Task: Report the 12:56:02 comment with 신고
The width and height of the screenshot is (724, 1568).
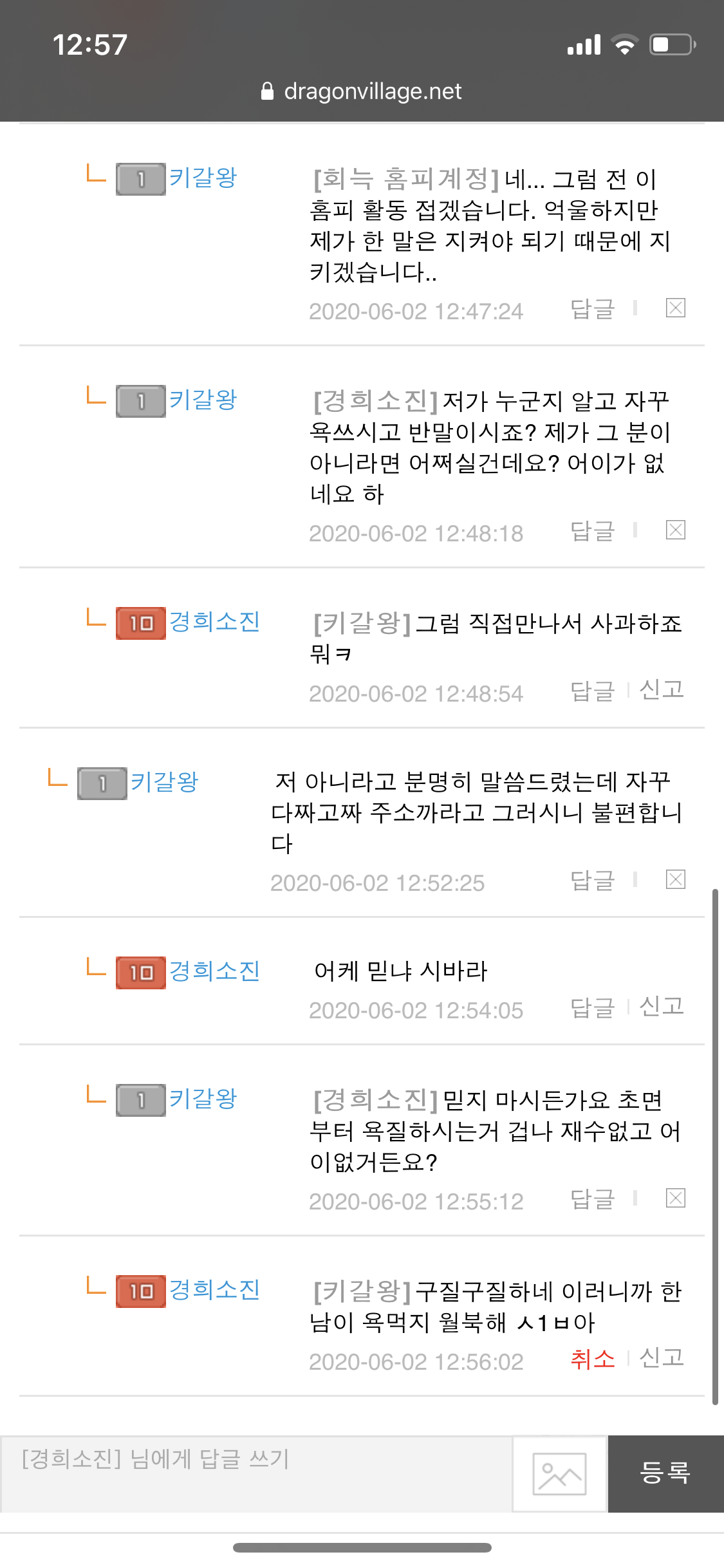Action: coord(661,1358)
